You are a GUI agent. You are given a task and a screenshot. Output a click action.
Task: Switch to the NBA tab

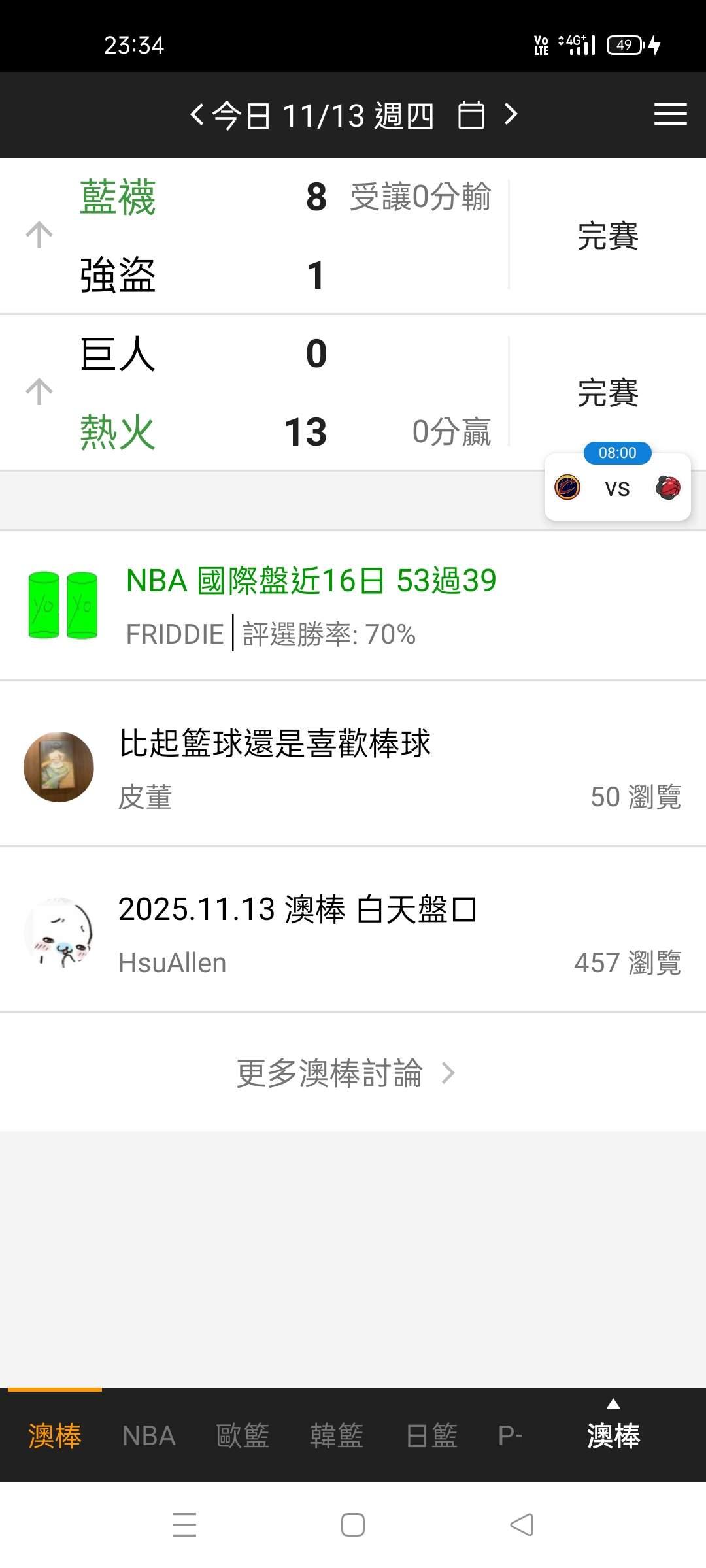(148, 1436)
